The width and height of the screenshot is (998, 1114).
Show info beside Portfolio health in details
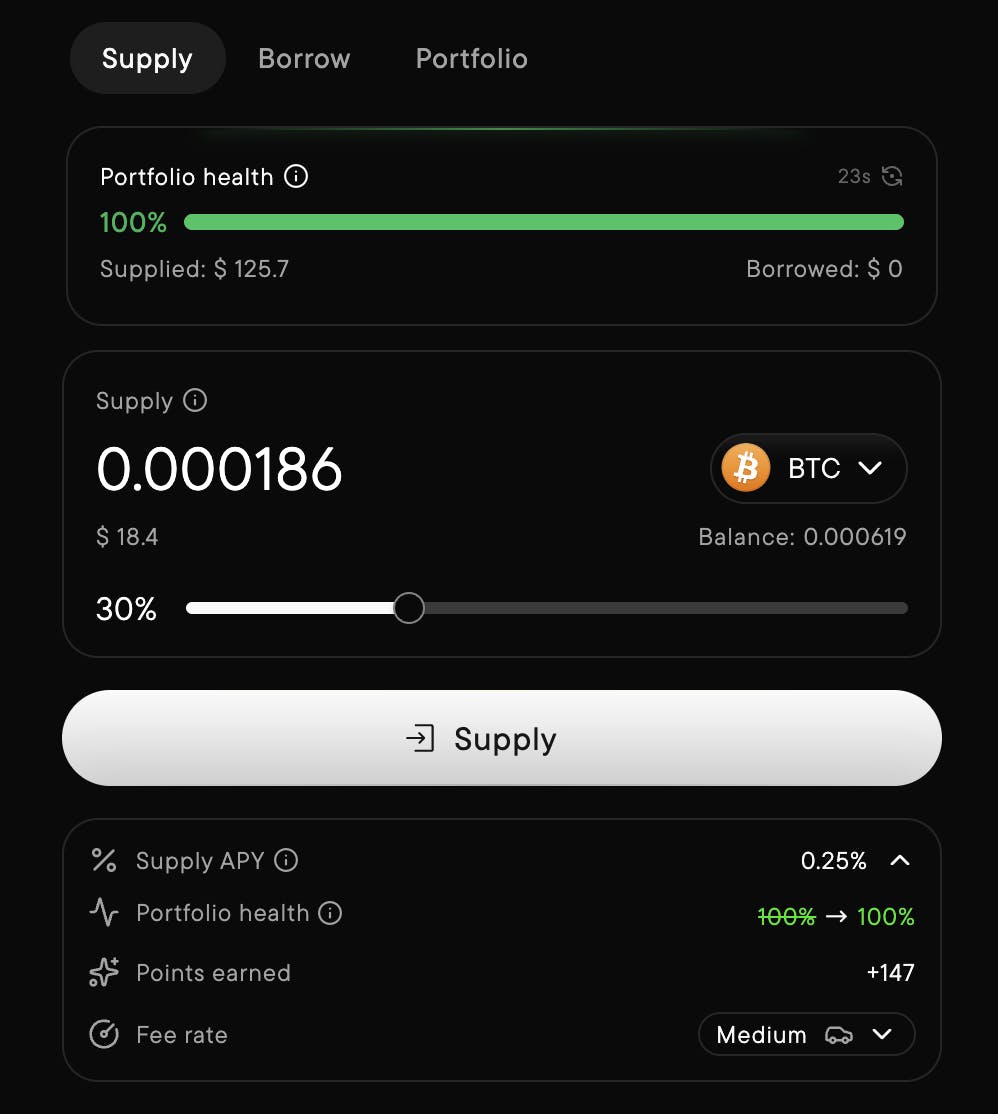click(x=330, y=913)
